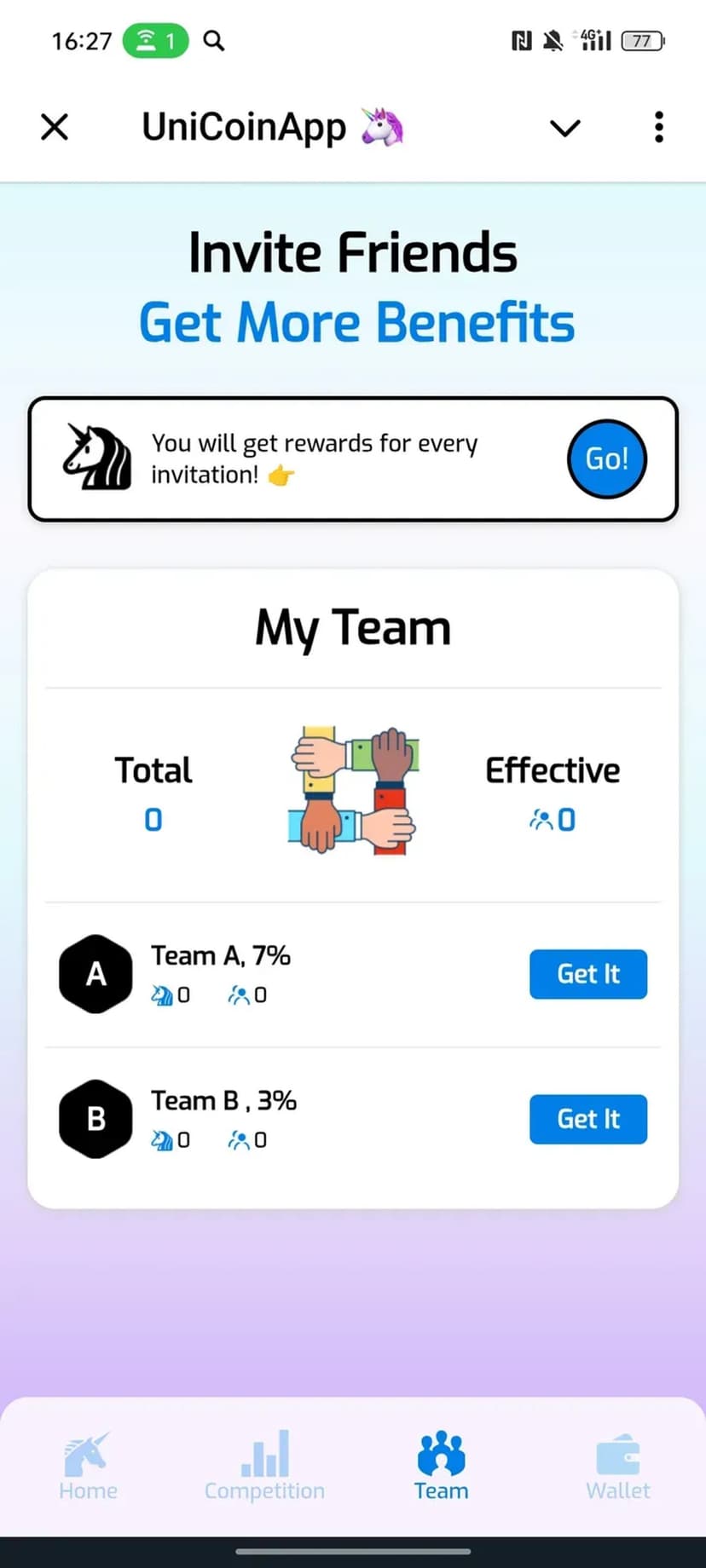Get It for Team A
Screen dimensions: 706x1568
click(x=587, y=974)
